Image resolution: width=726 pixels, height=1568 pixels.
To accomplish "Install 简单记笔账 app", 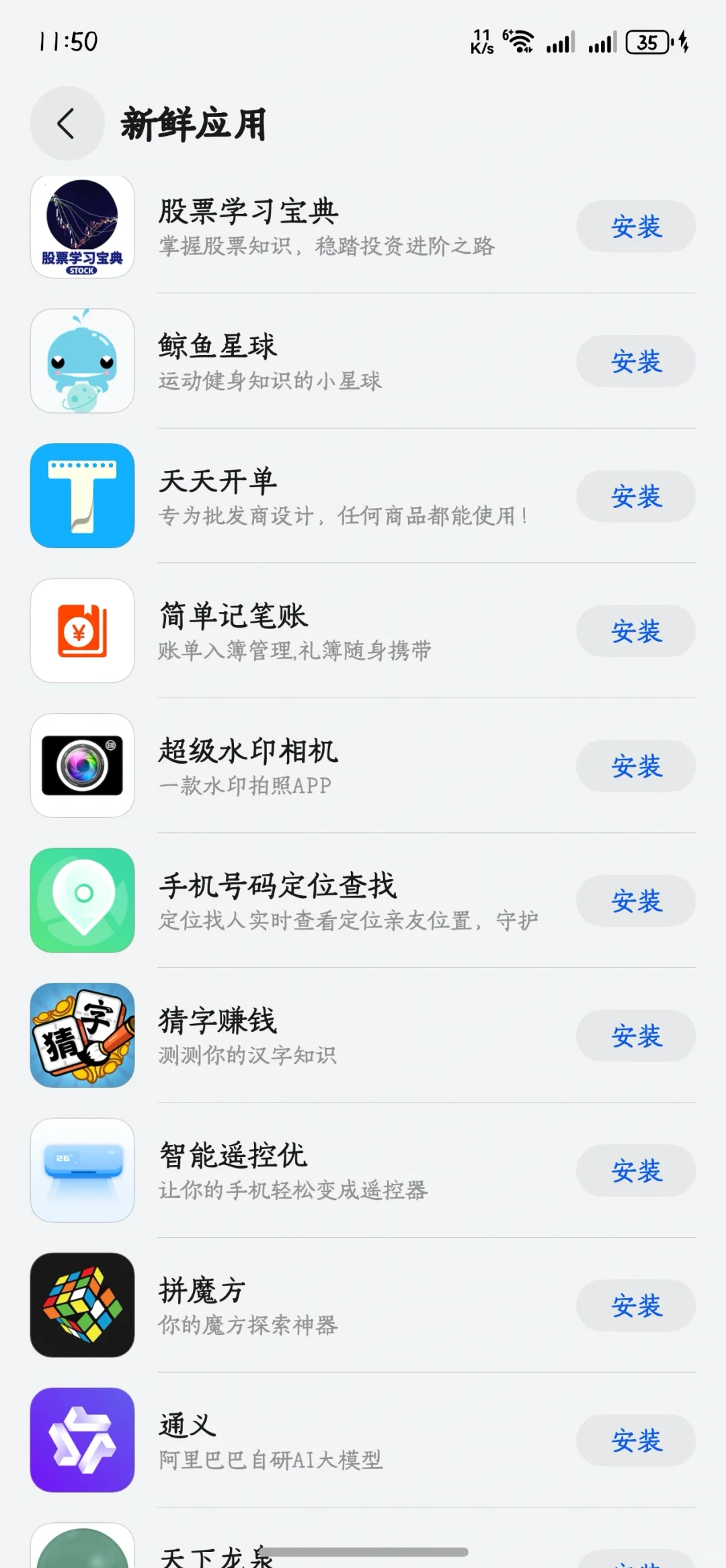I will 635,632.
